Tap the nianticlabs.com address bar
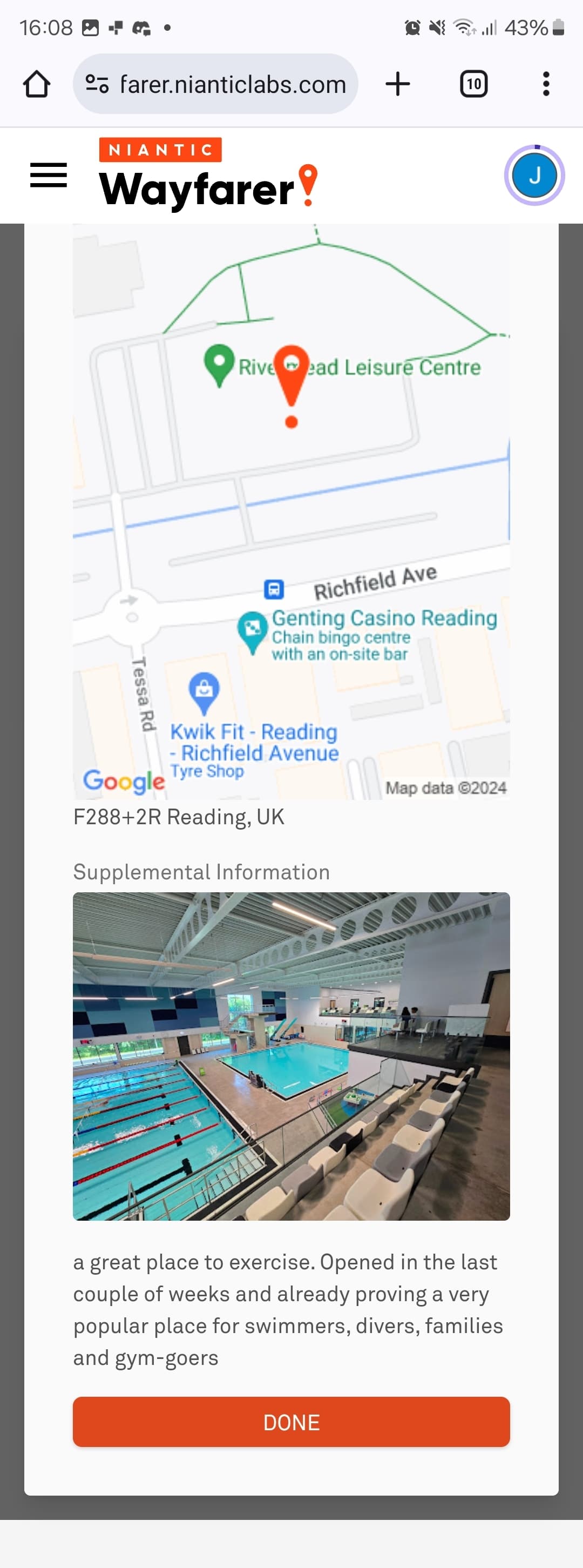Image resolution: width=583 pixels, height=1568 pixels. pos(215,84)
